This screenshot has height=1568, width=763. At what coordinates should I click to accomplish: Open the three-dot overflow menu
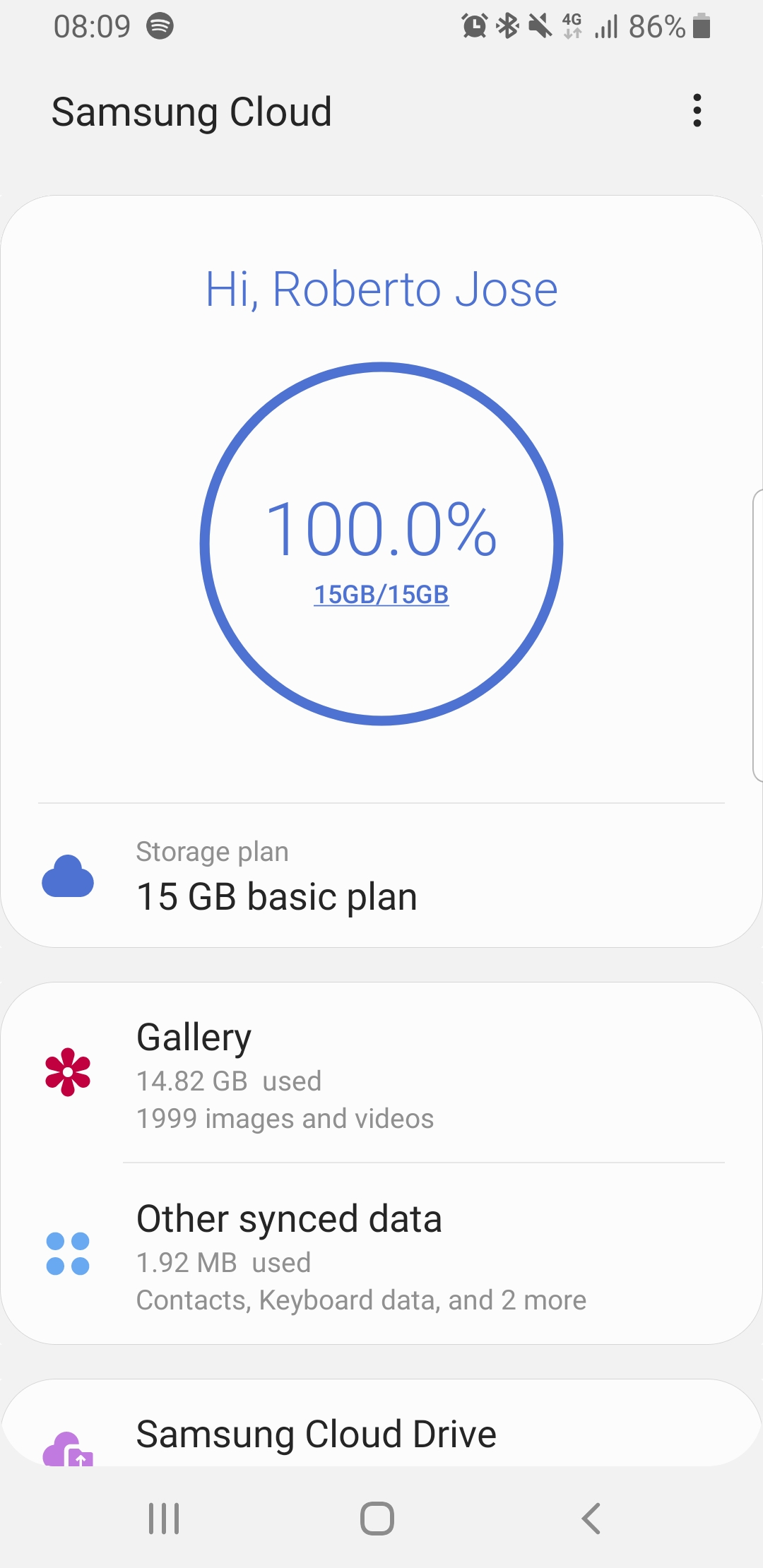tap(697, 112)
